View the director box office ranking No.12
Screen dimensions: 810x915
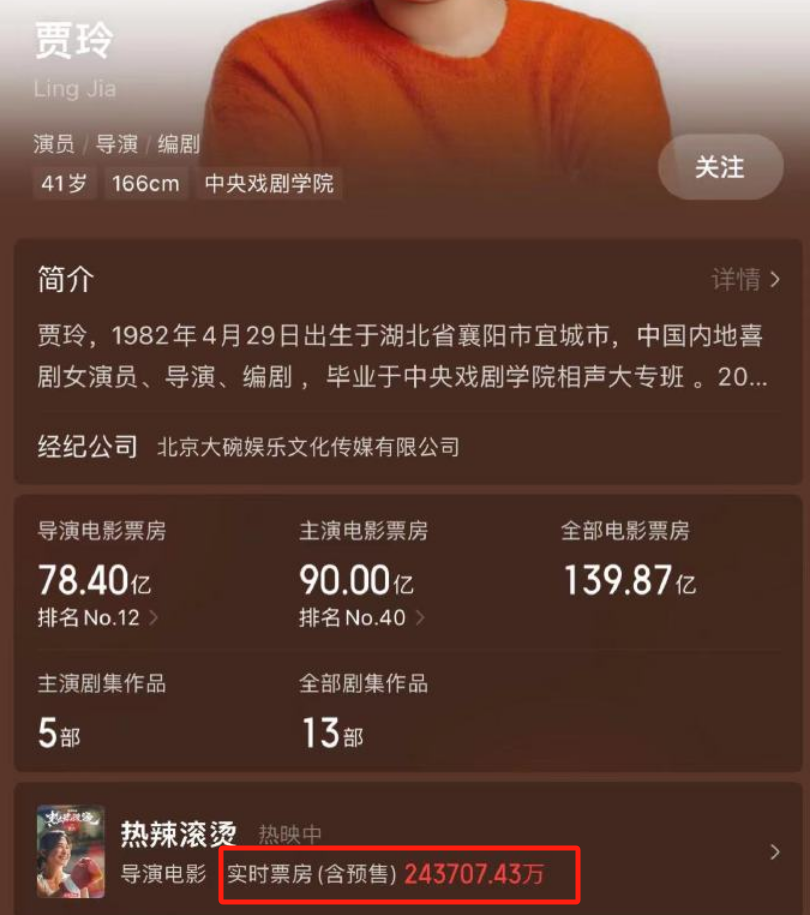[98, 618]
